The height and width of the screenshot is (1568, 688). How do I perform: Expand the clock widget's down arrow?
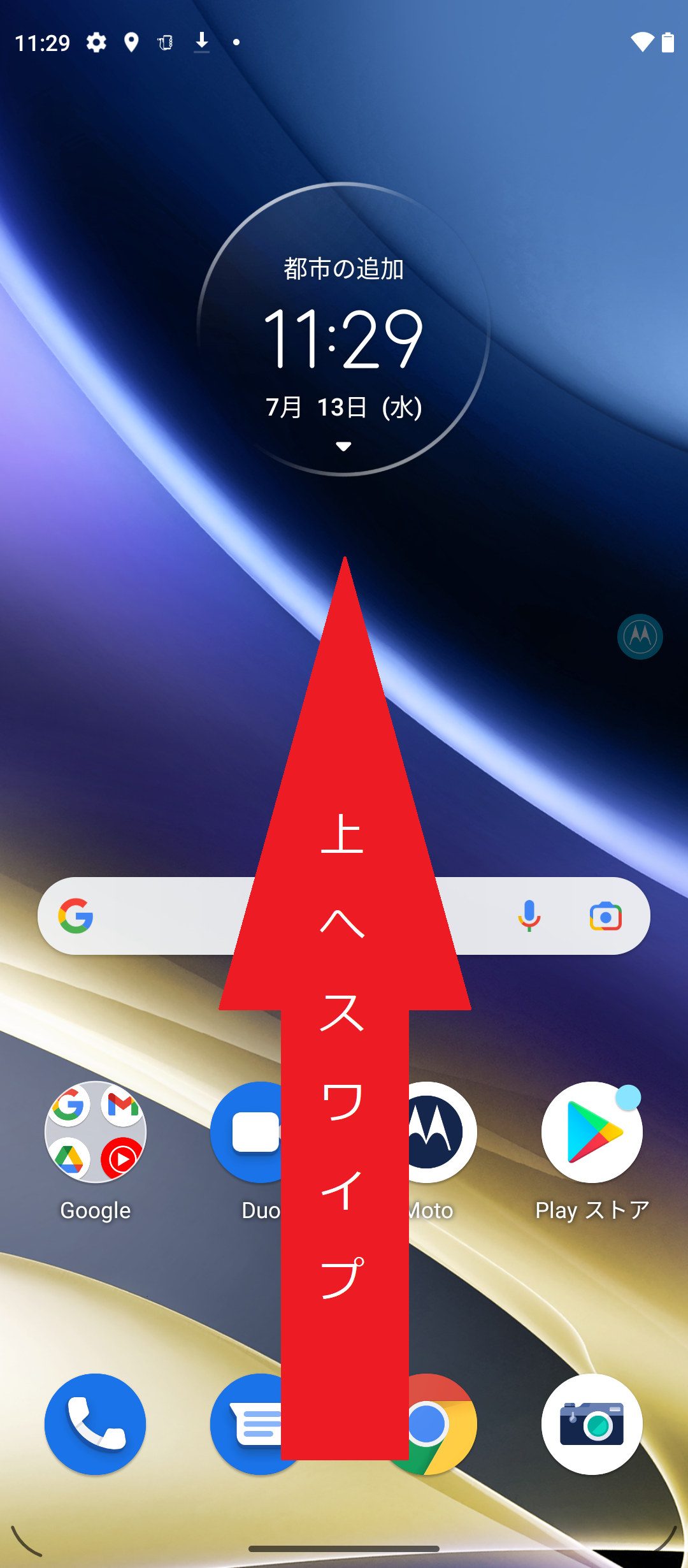click(x=343, y=446)
